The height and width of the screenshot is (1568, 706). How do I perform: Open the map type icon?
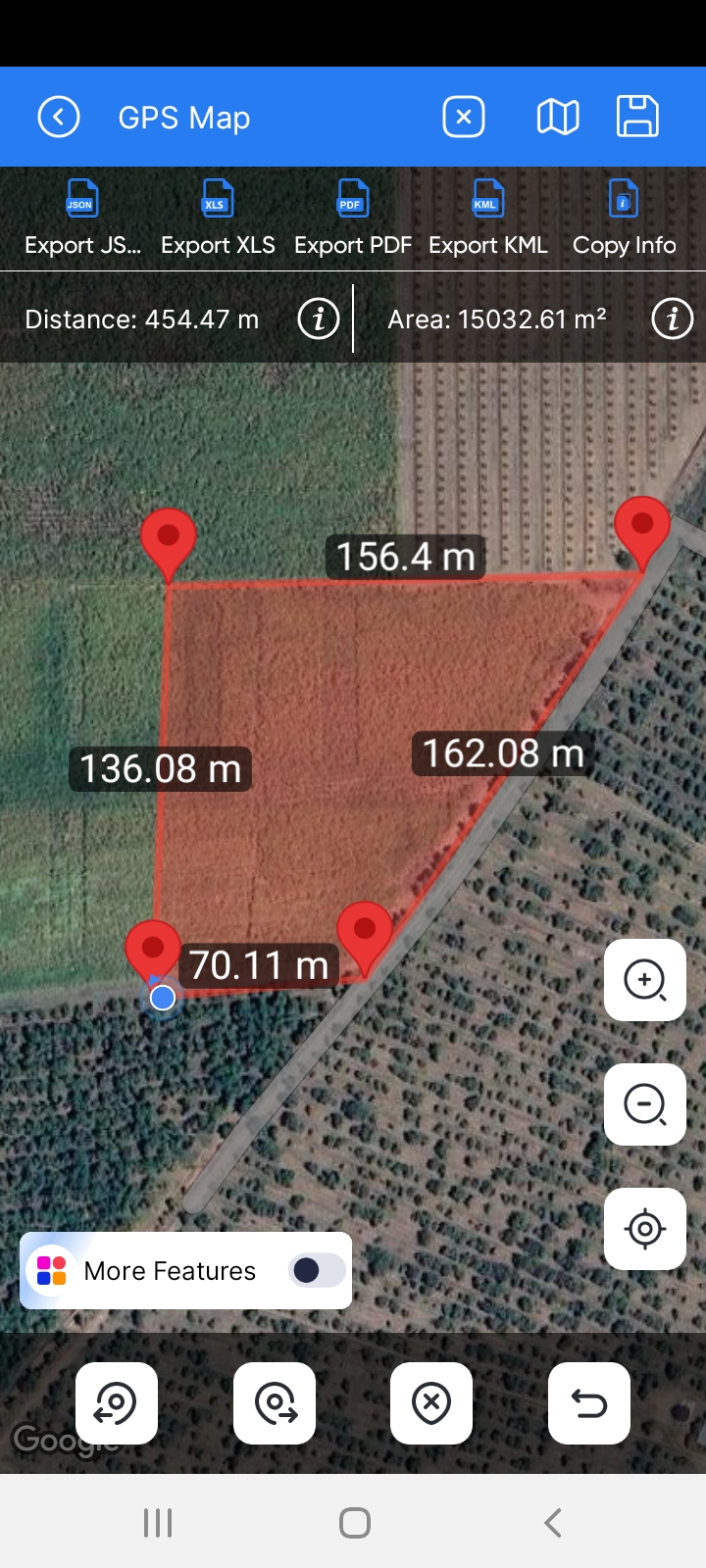coord(558,118)
